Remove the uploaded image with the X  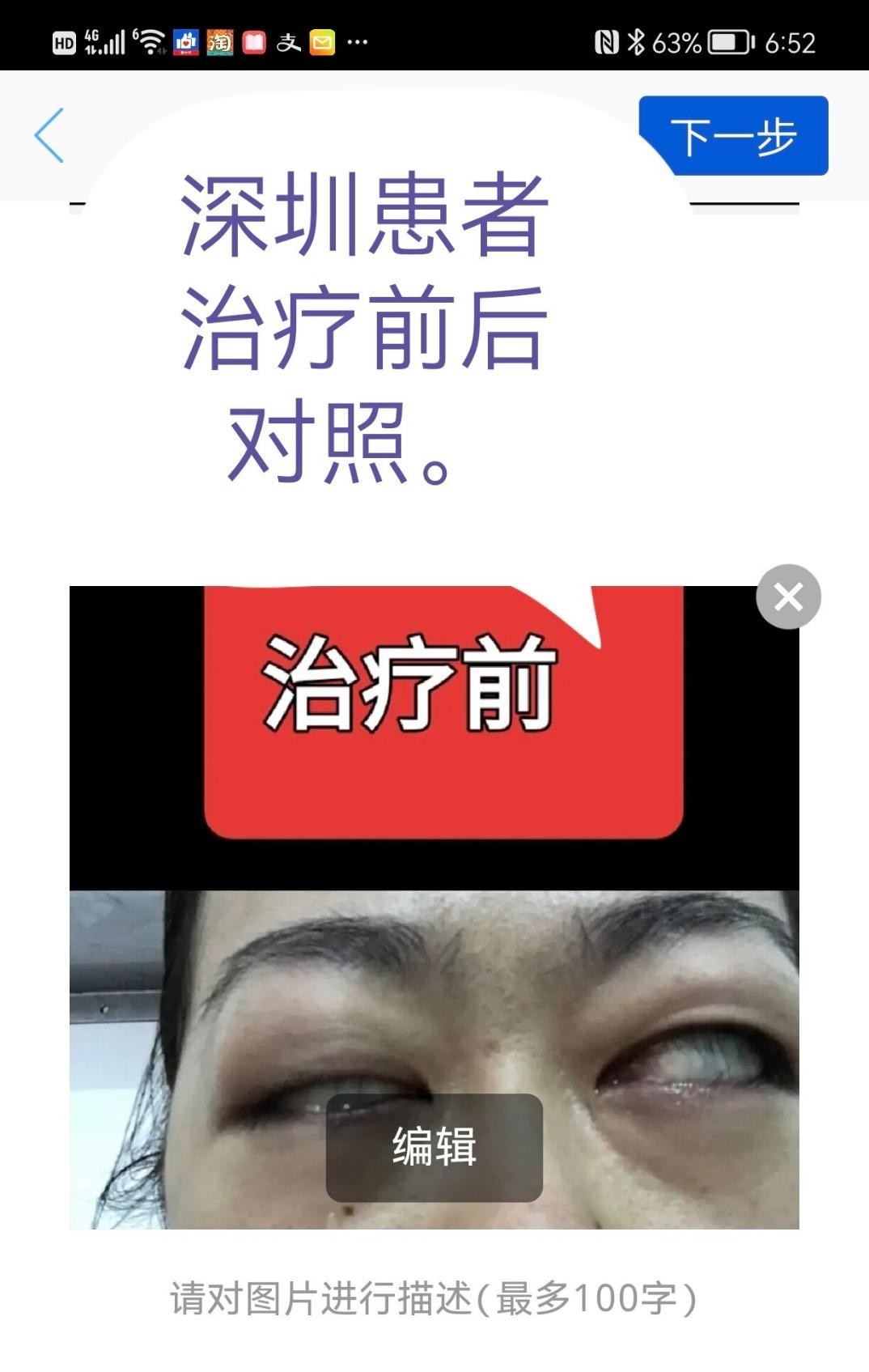[x=788, y=597]
